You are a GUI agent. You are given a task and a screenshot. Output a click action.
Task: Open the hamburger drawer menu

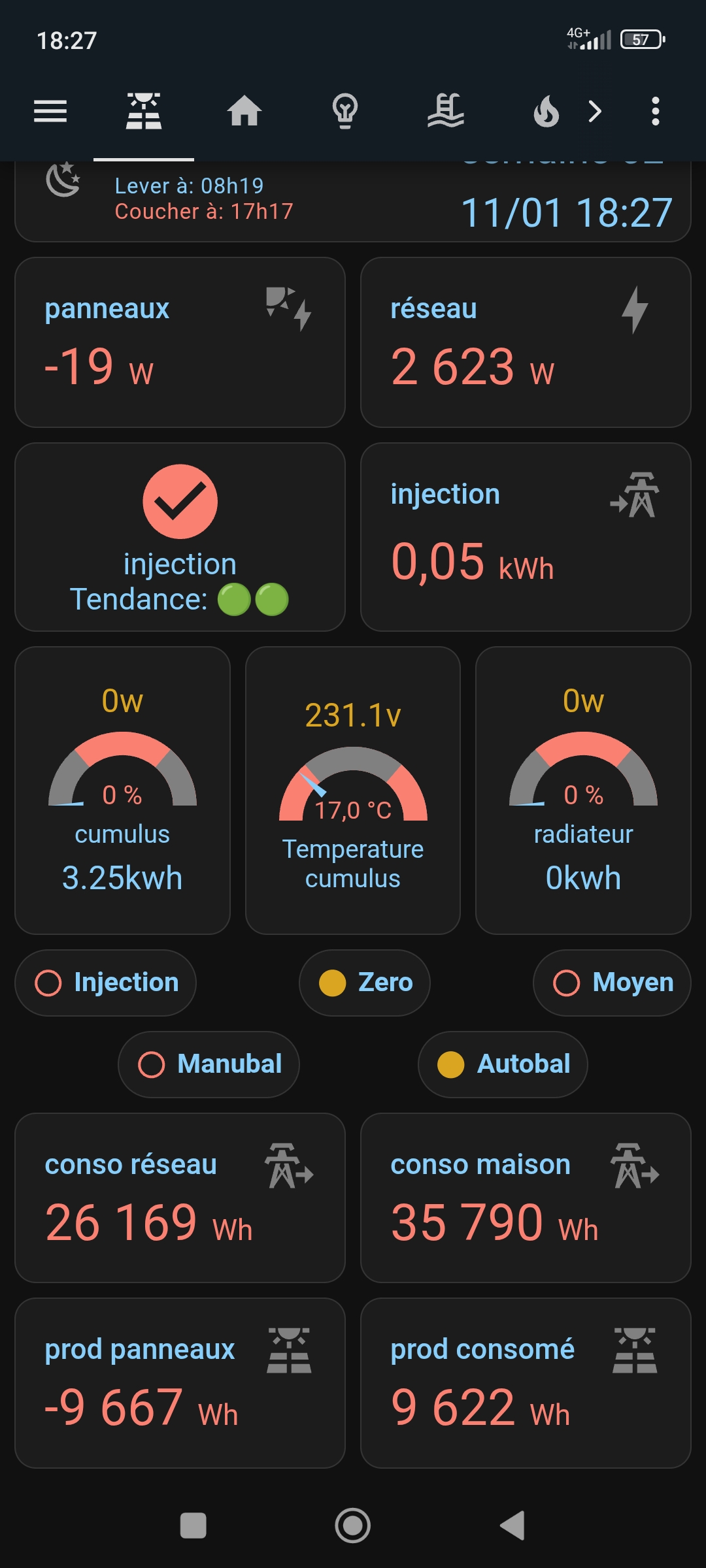(50, 111)
